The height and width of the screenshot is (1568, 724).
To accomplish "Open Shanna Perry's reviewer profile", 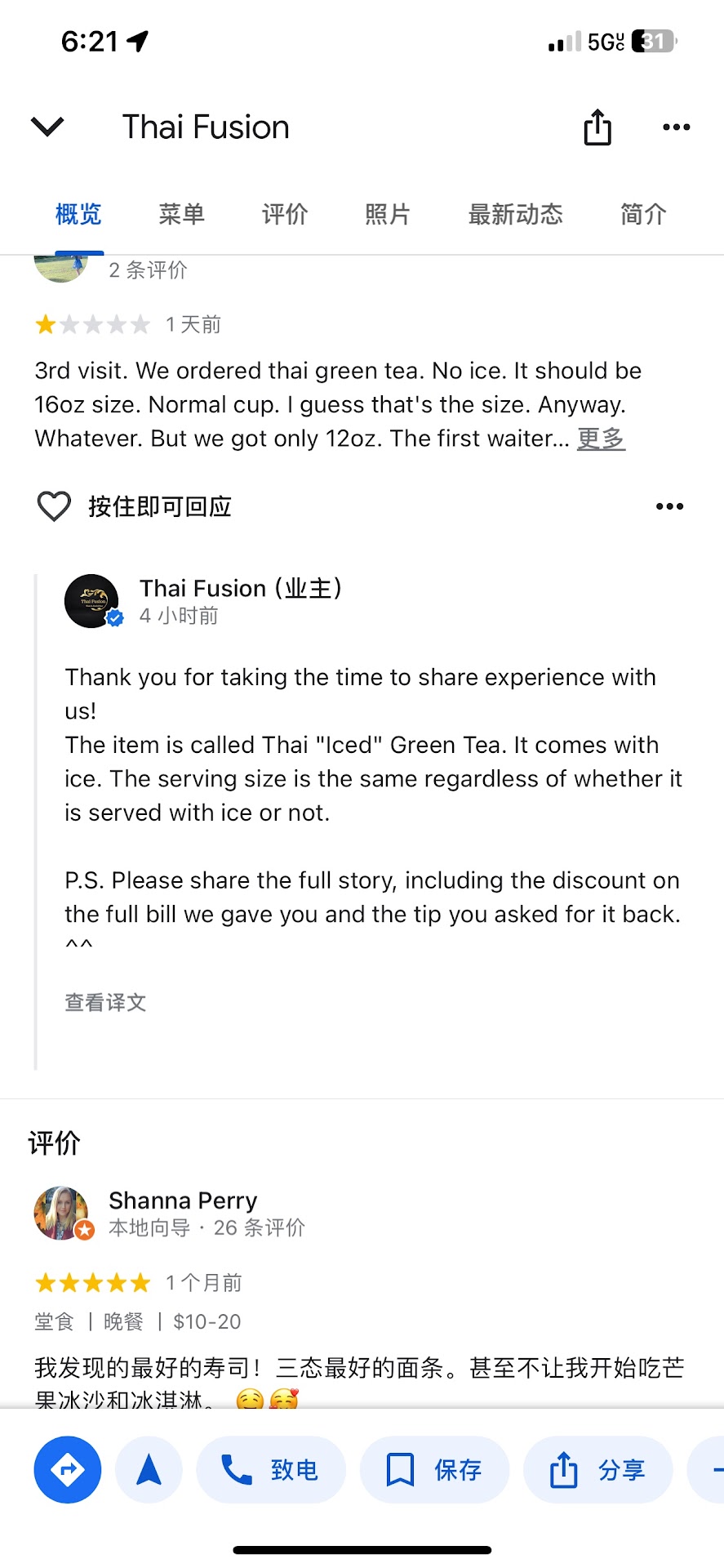I will 183,1200.
